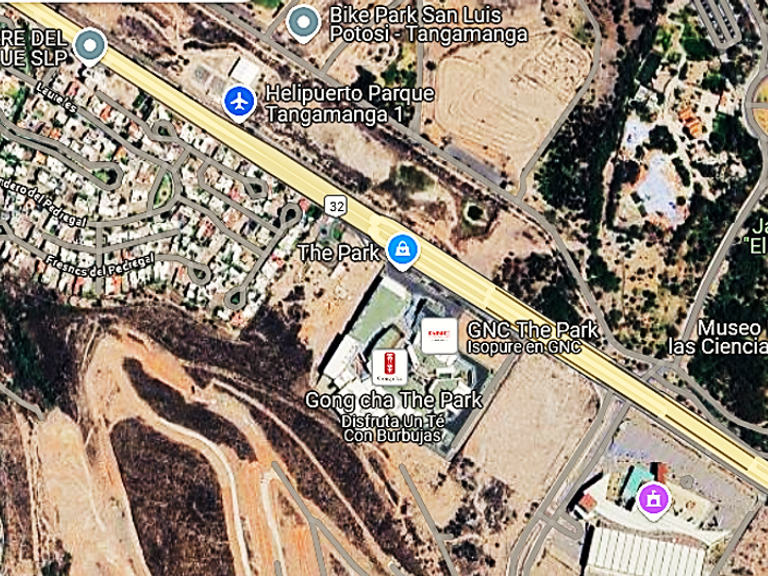Image resolution: width=768 pixels, height=576 pixels.
Task: Open the Bike Park San Luis Potosi pin
Action: pos(303,22)
